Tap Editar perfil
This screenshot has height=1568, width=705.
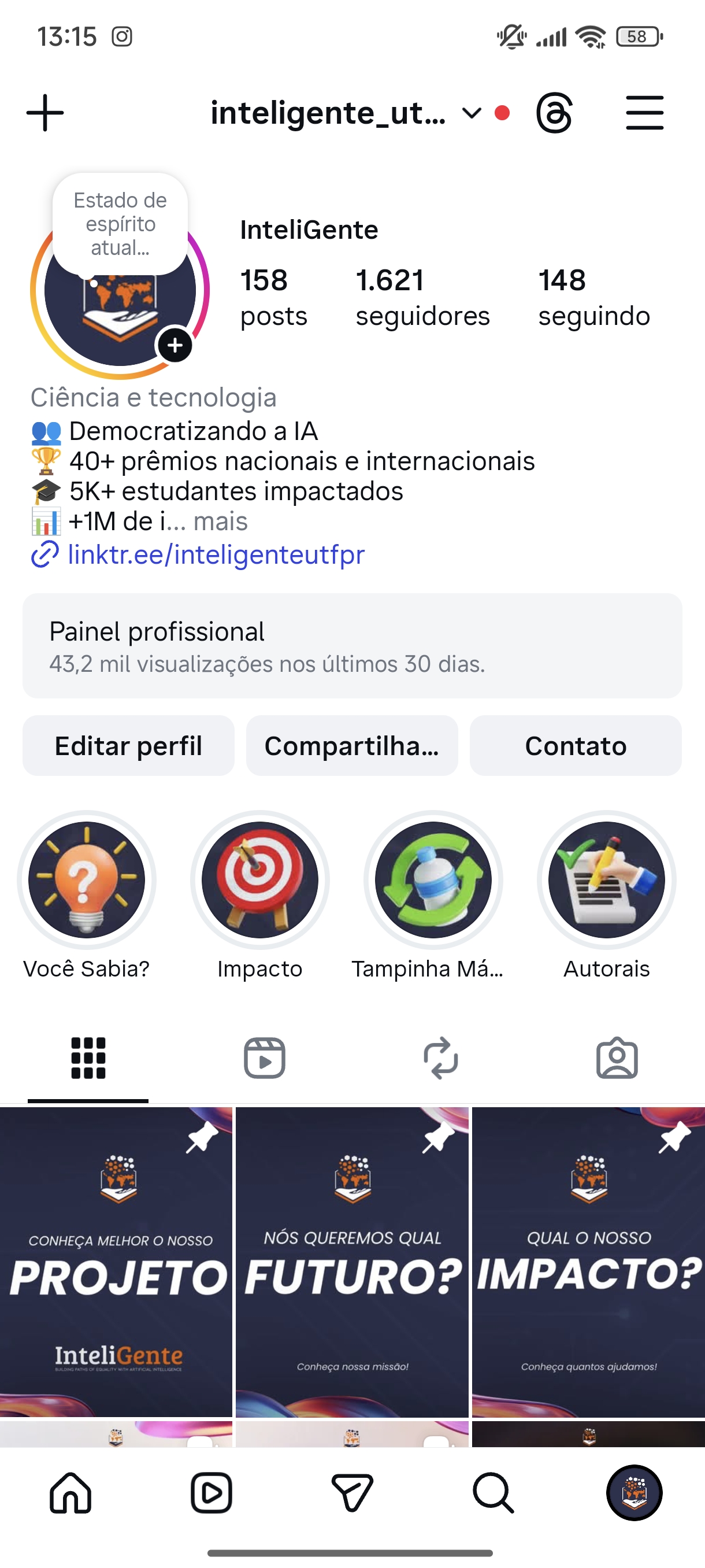point(128,746)
